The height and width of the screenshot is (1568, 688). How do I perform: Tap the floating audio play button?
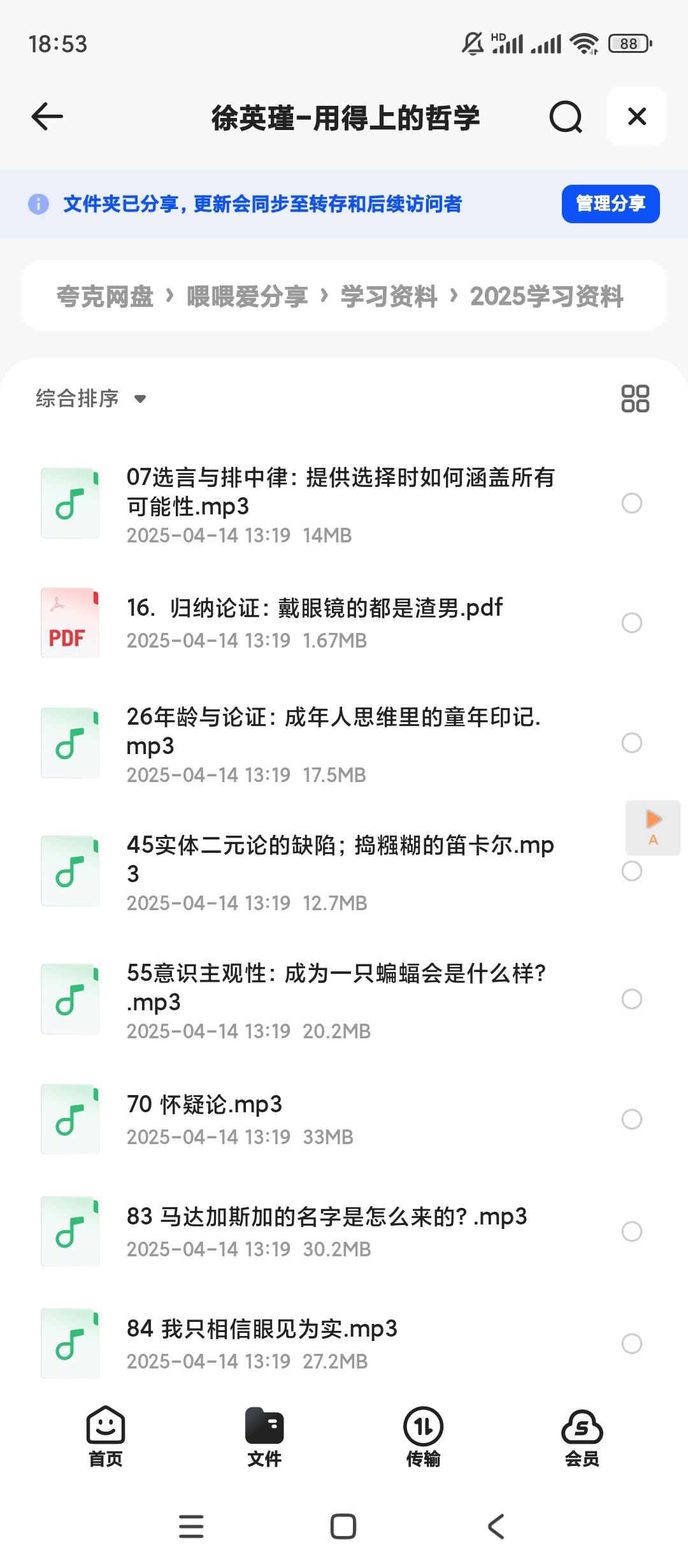coord(652,829)
